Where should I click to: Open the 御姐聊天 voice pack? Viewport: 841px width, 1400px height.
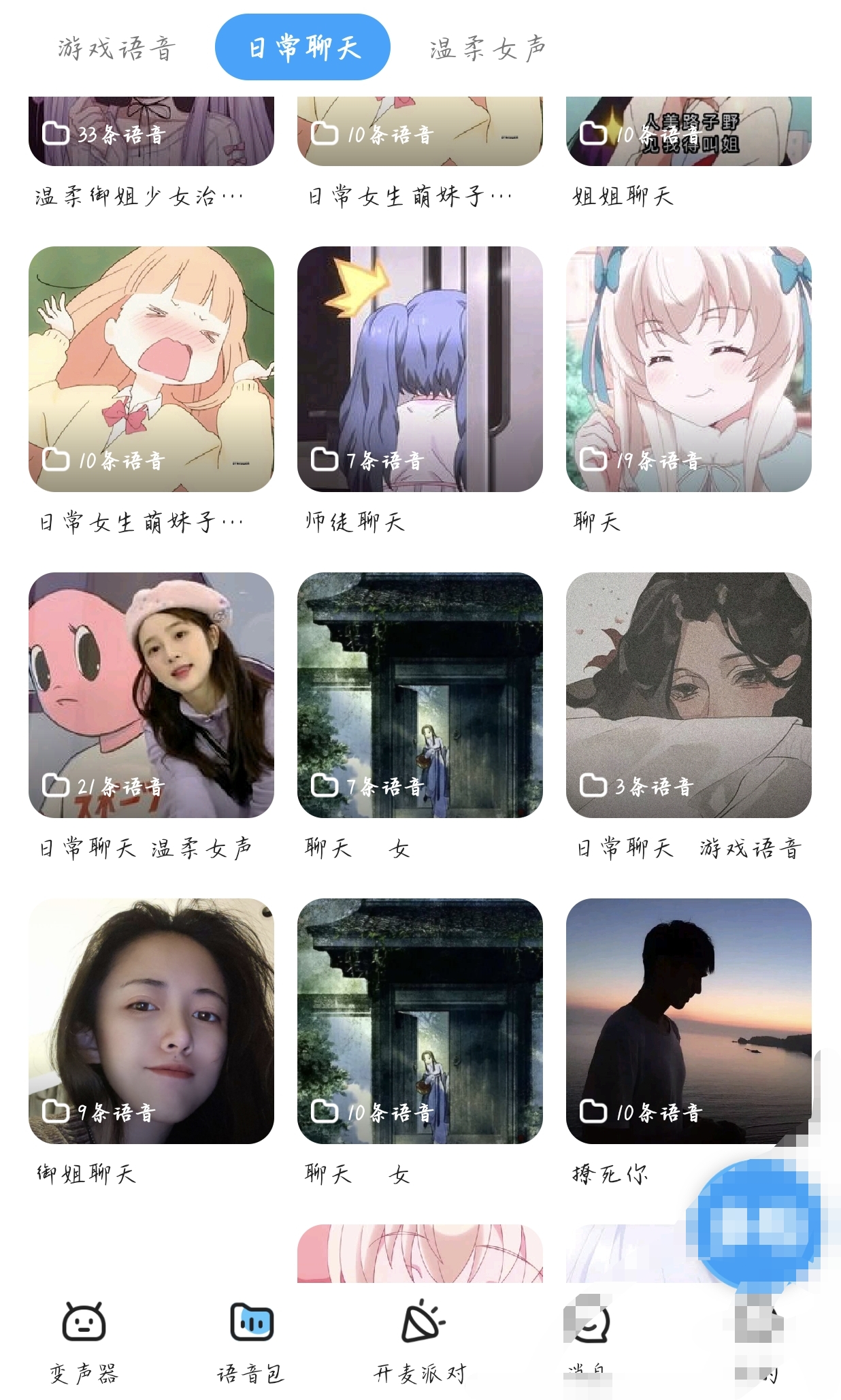151,1021
